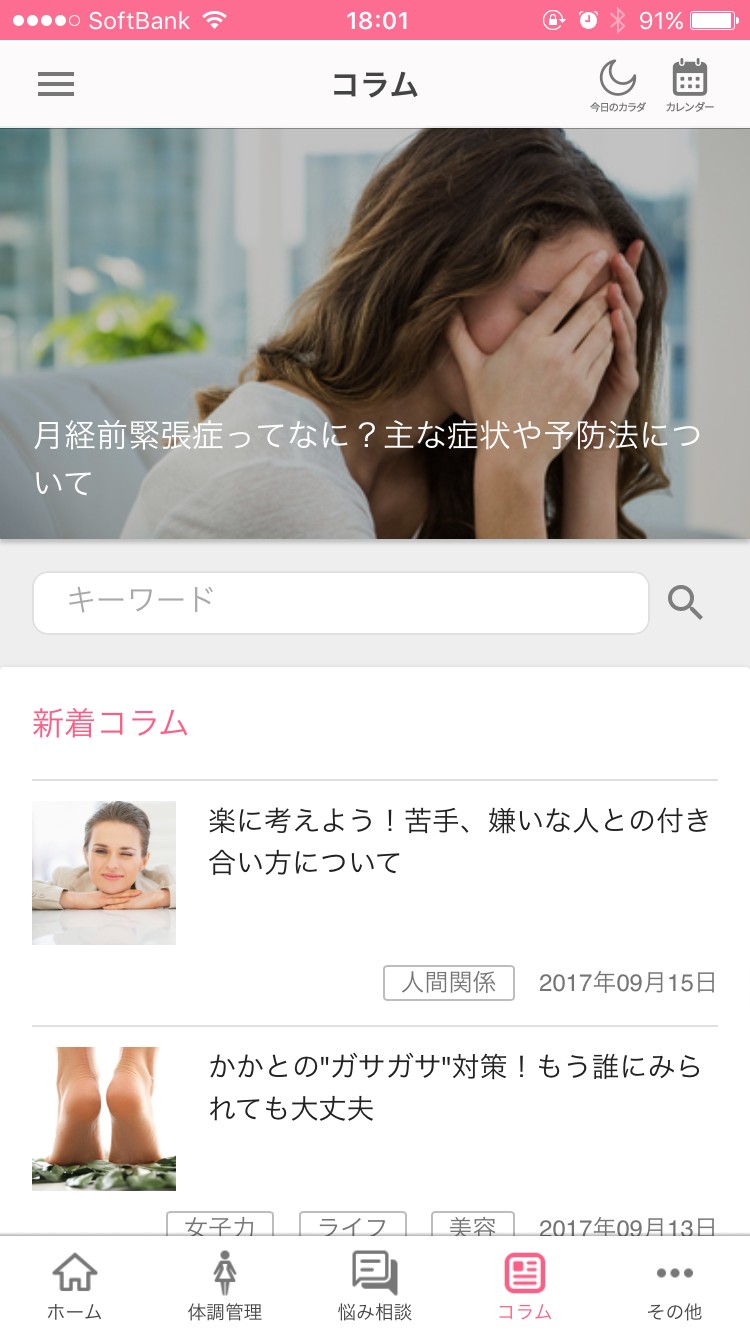Select the 人間関係 tag chip
Screen dimensions: 750x1334
[x=448, y=982]
